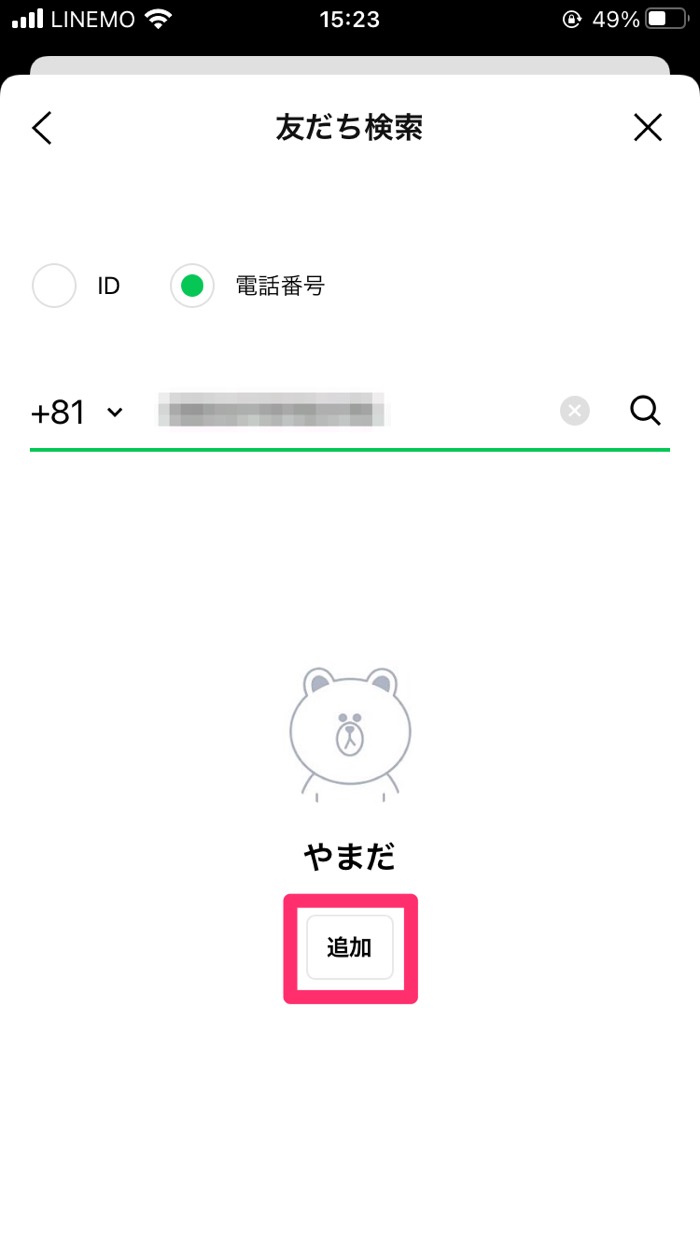Go back from friend search
Viewport: 700px width, 1245px height.
coord(41,128)
